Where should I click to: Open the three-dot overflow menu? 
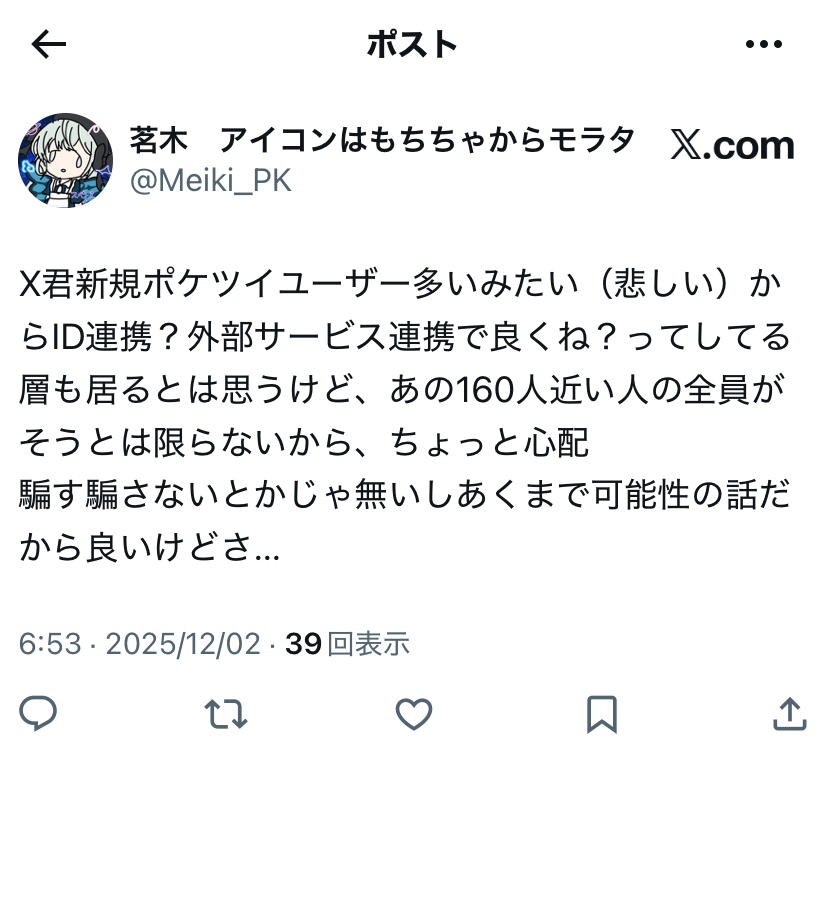pyautogui.click(x=764, y=44)
